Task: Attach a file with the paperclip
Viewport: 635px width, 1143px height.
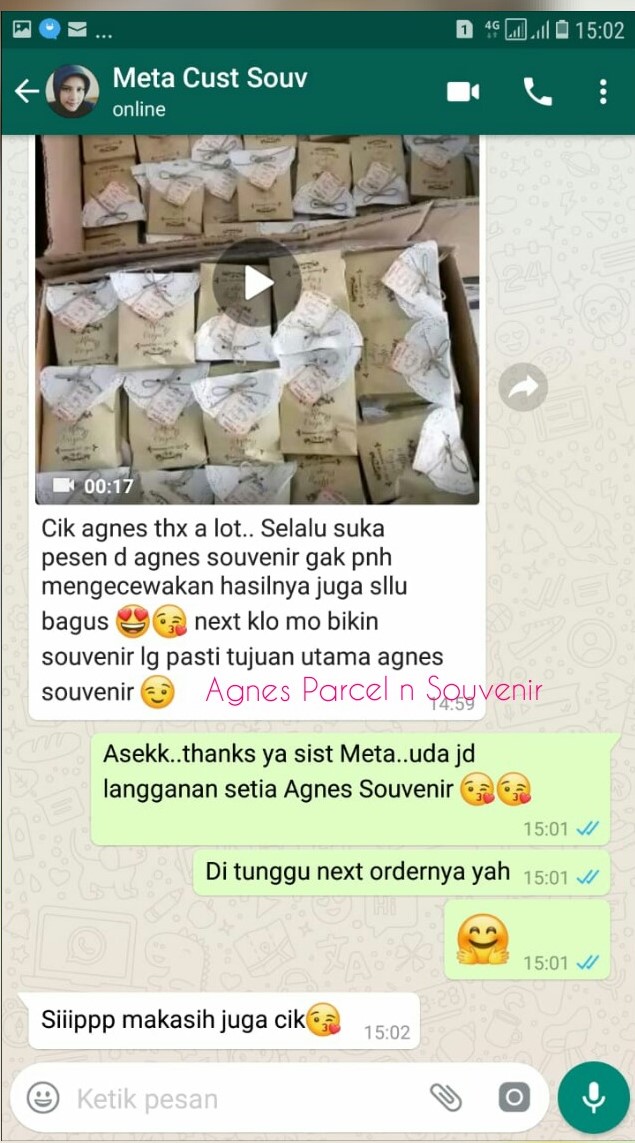Action: point(446,1097)
